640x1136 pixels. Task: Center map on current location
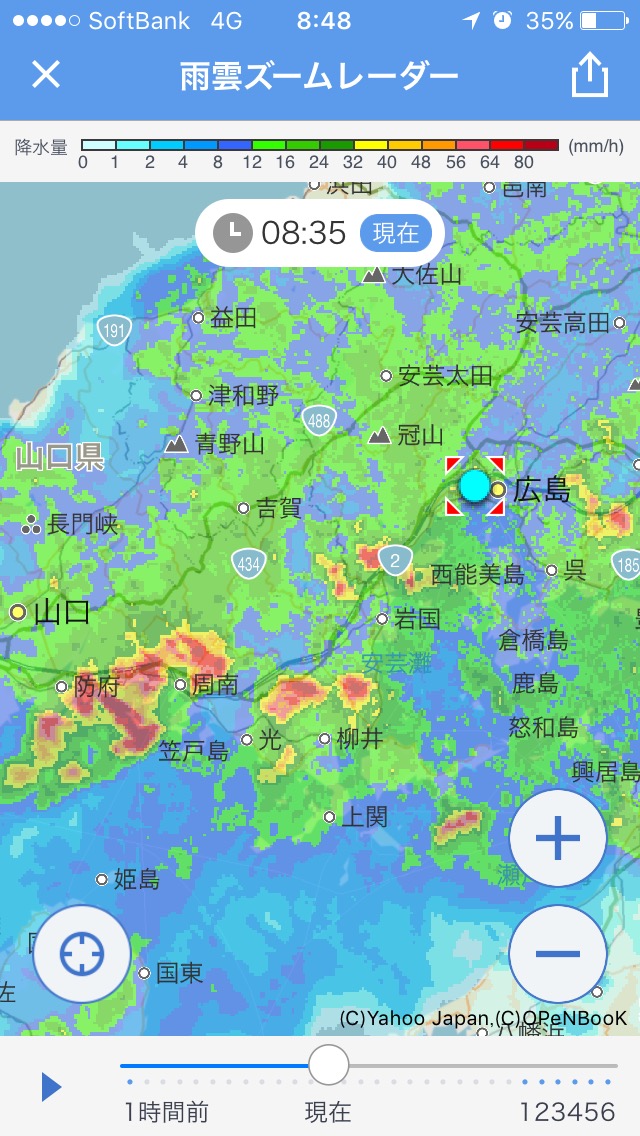(x=82, y=954)
